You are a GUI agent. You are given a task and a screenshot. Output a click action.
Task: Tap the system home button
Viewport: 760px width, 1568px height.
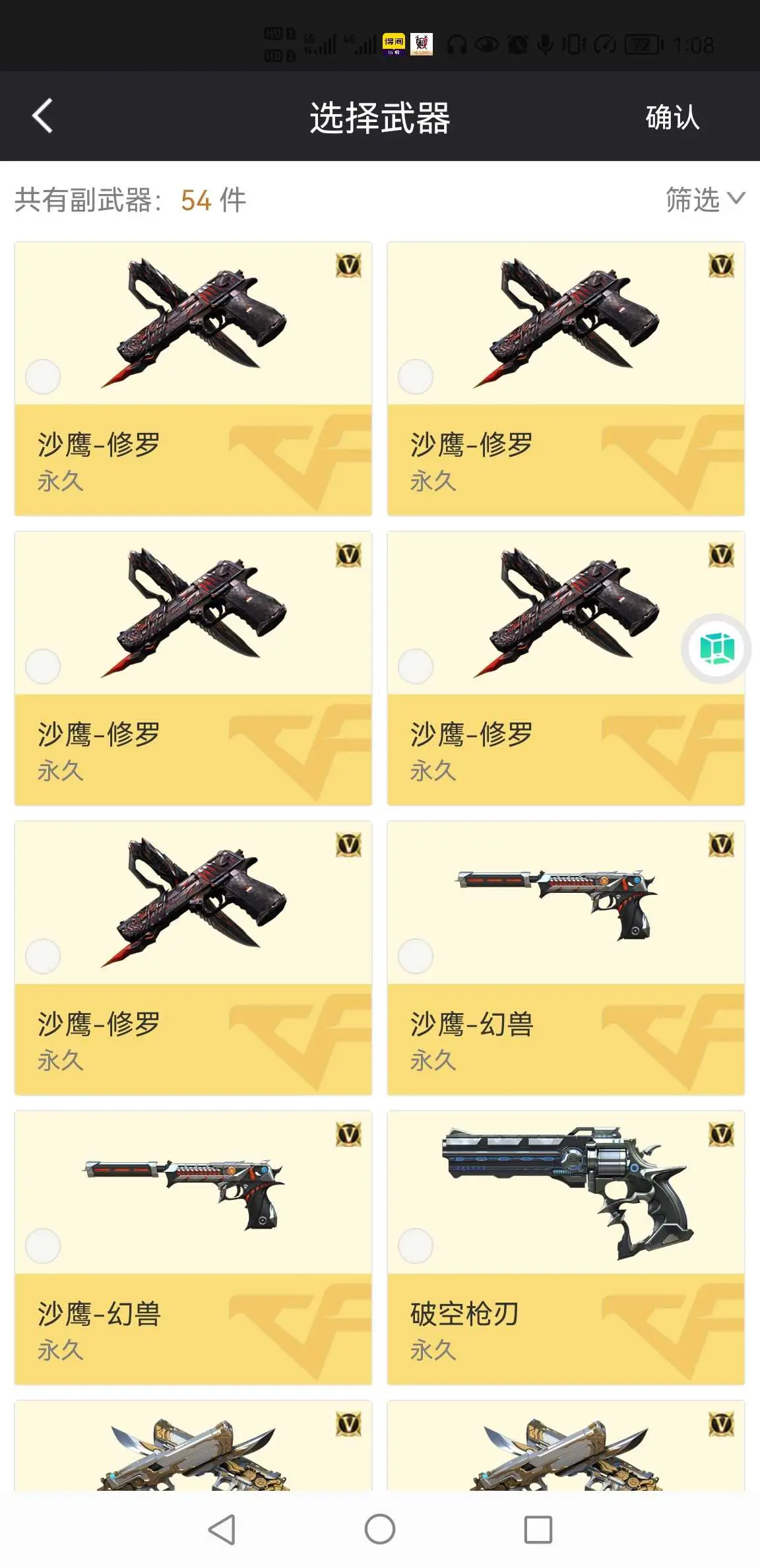tap(380, 1529)
